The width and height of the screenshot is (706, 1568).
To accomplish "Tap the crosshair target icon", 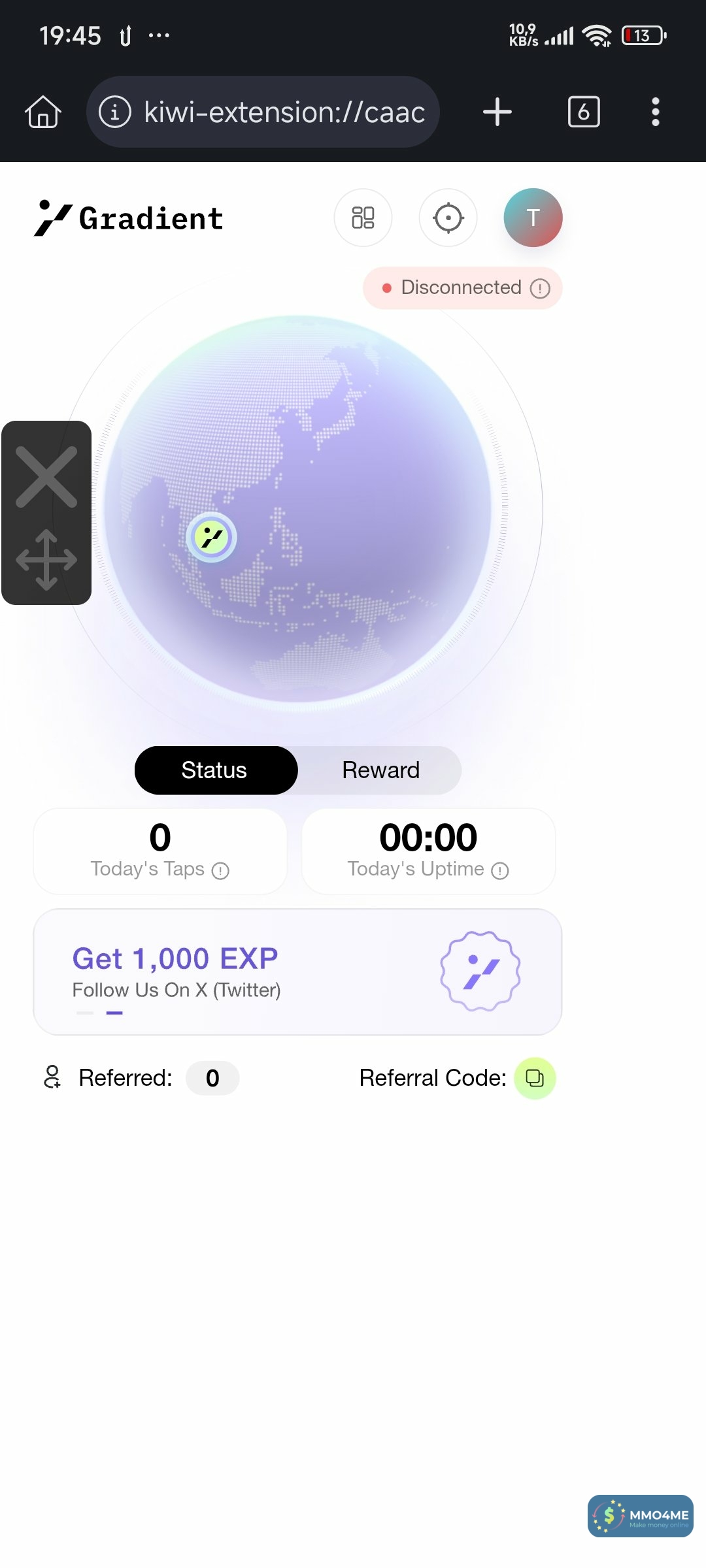I will 448,218.
